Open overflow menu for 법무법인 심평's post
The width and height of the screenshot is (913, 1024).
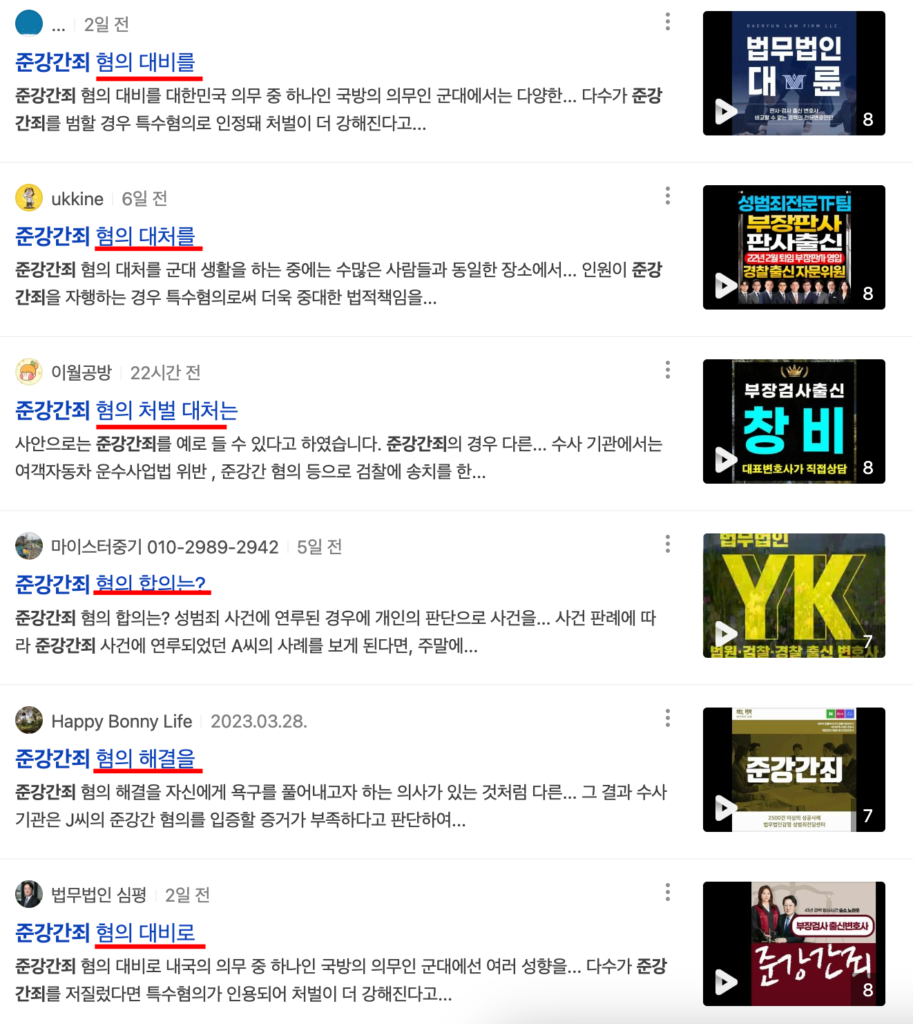(668, 892)
